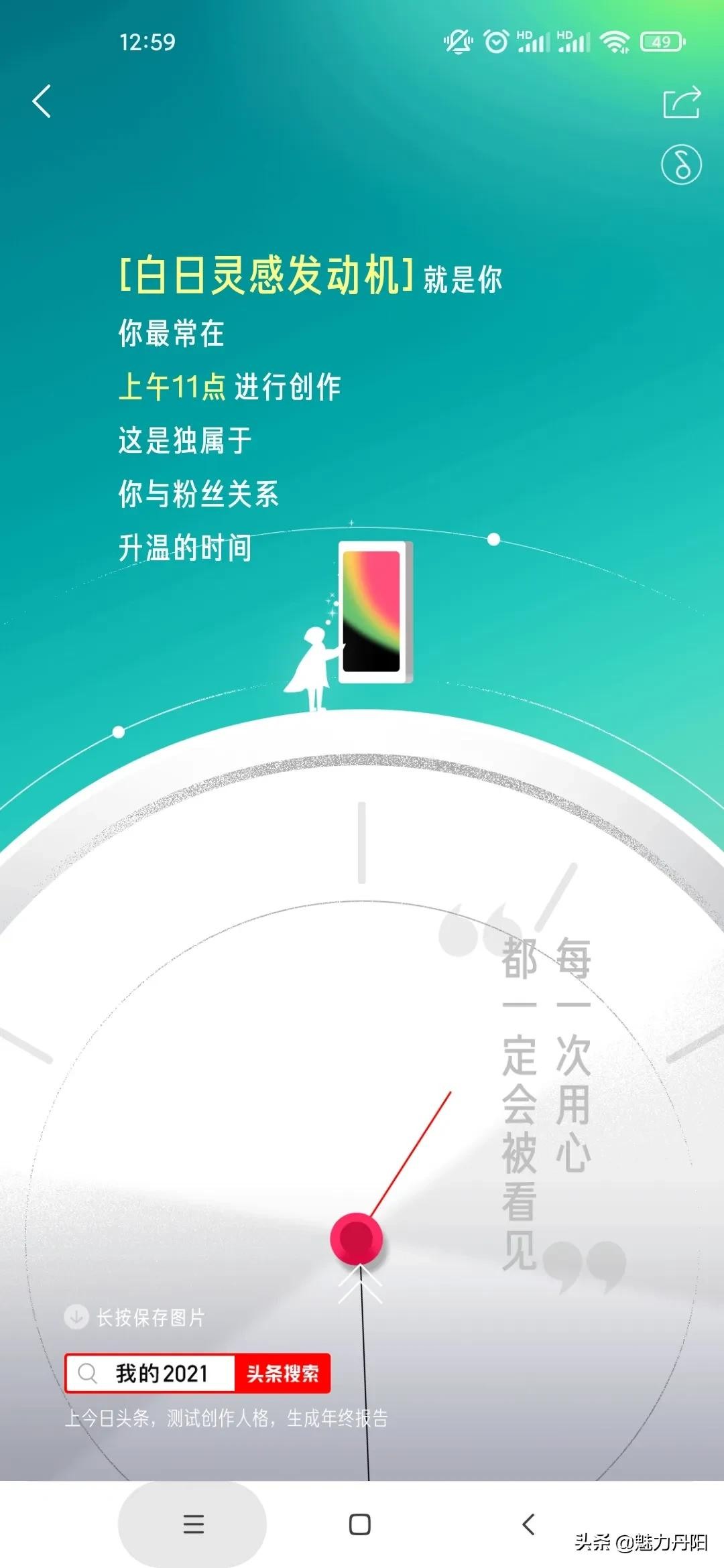Tap the system back button
Screen dimensions: 724x1568
(528, 1524)
